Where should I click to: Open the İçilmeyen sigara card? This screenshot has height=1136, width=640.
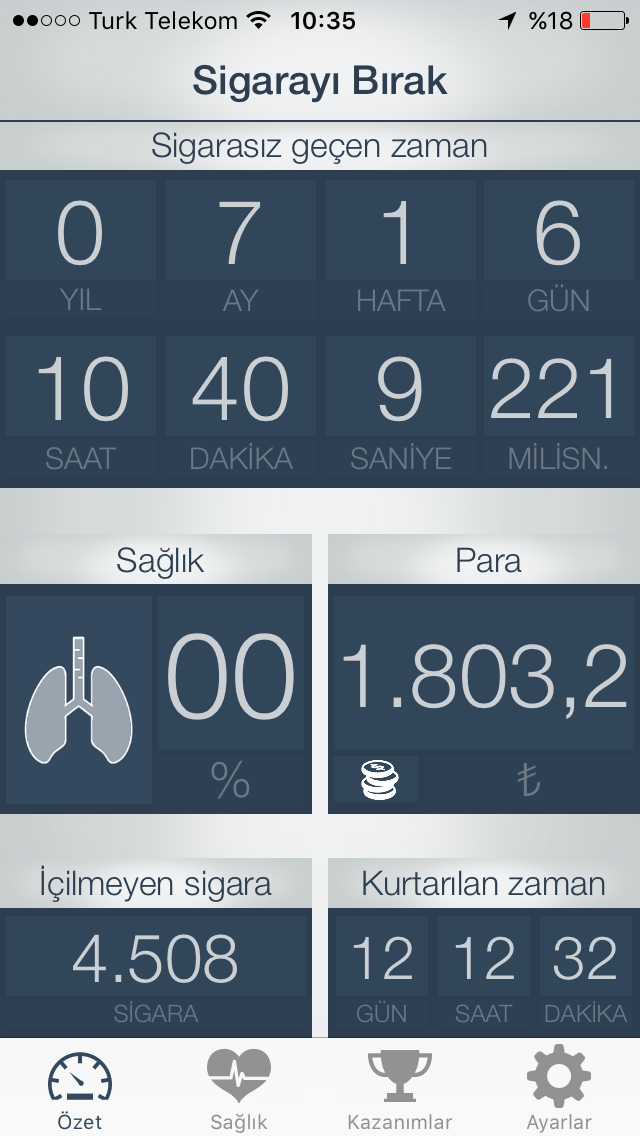[x=156, y=948]
